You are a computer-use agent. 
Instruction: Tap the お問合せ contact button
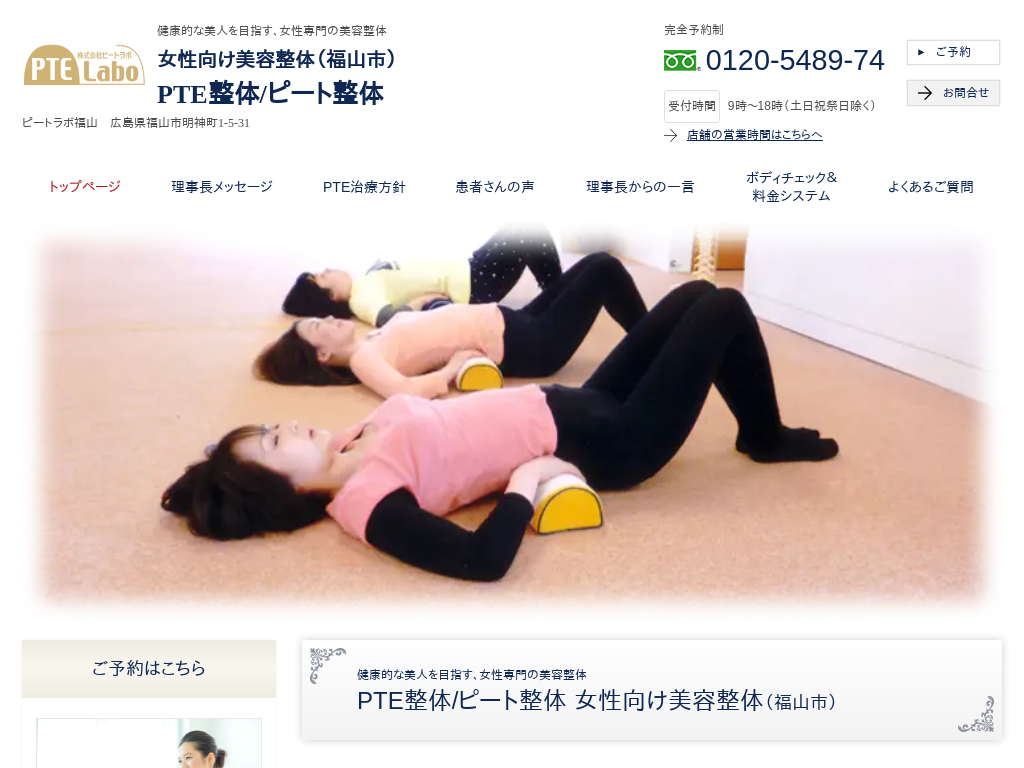(x=952, y=93)
